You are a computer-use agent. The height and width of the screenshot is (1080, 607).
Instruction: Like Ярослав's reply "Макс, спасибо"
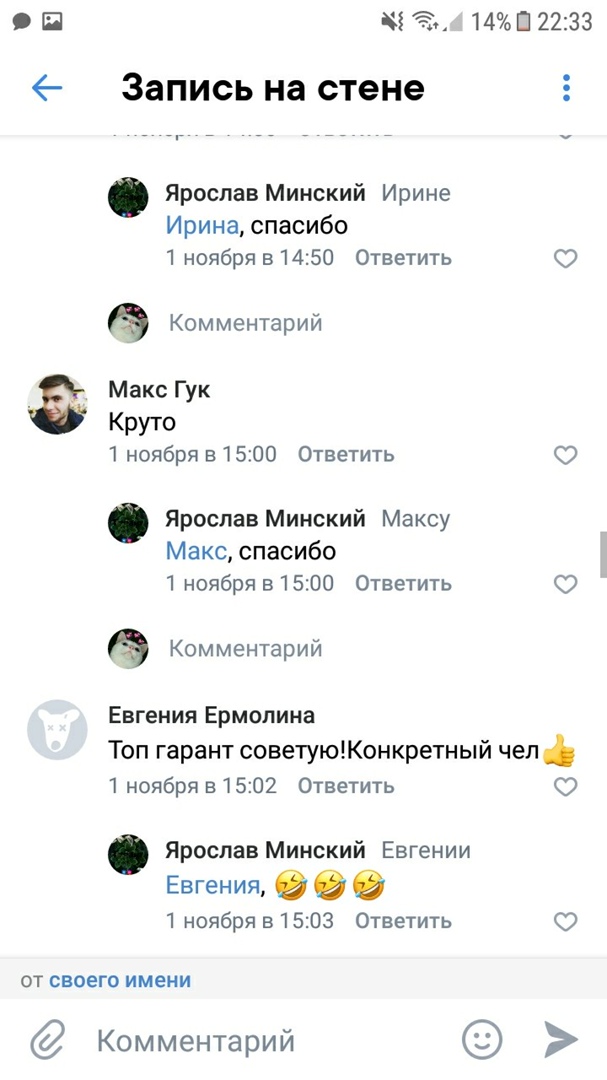pos(565,585)
